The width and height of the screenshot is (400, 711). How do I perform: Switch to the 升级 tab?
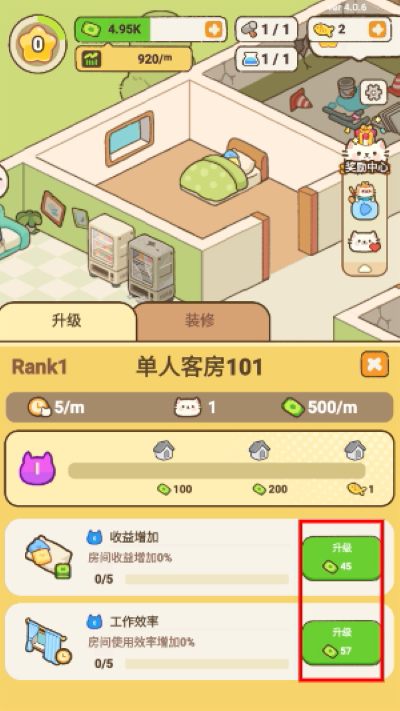pos(67,321)
